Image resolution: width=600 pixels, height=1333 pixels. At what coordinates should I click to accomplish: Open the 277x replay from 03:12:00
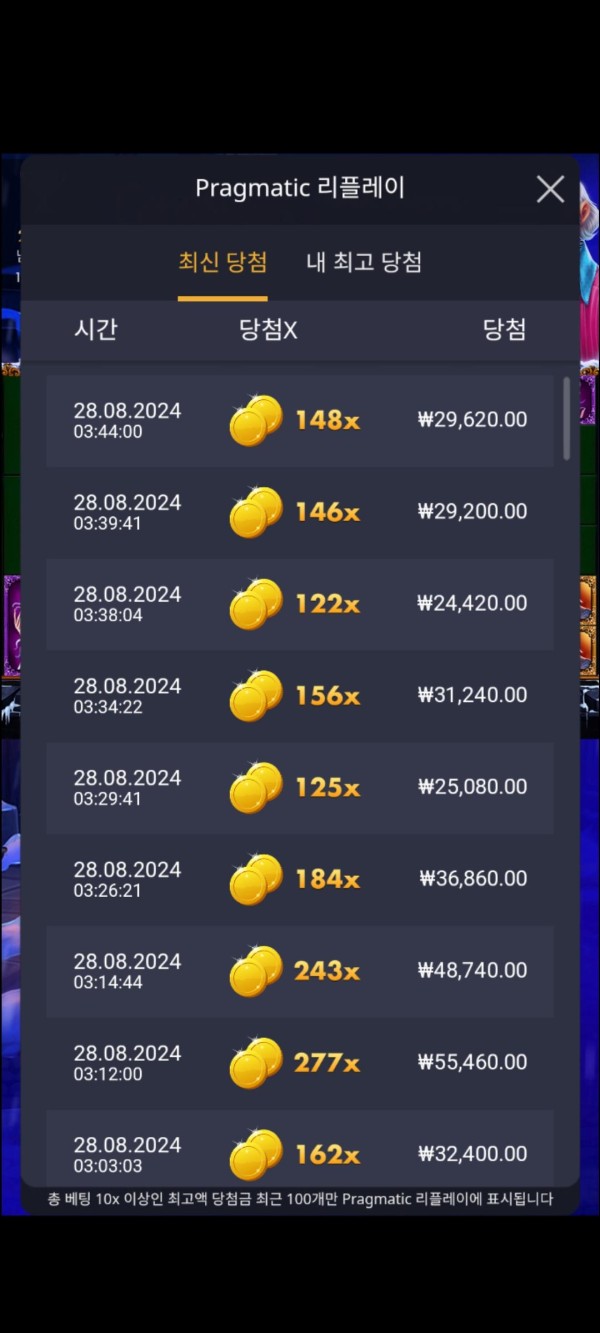point(300,1063)
